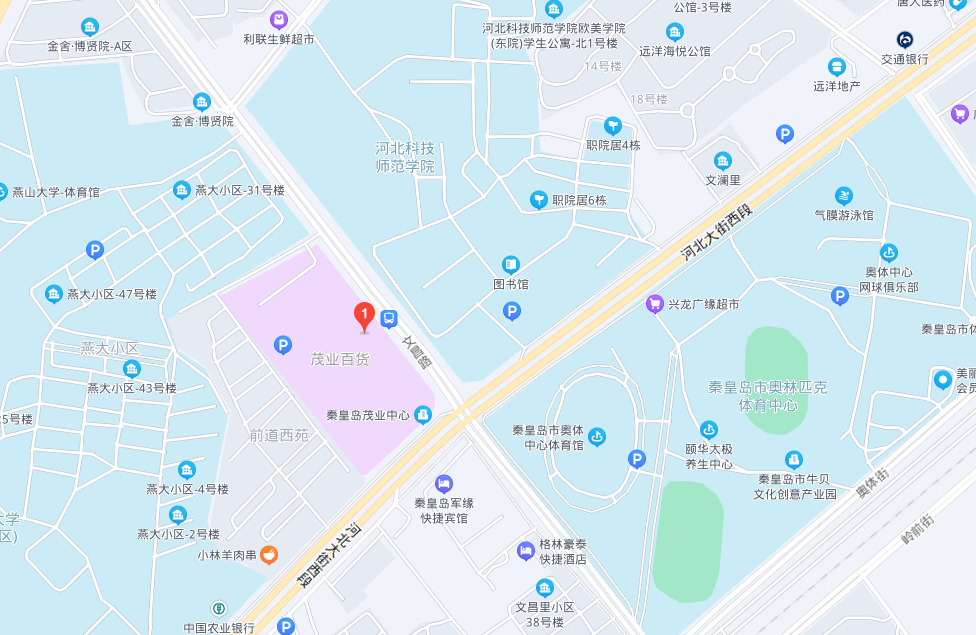Open 颐华太极养生中心 place marker
Screen dimensions: 976x635
click(x=708, y=430)
